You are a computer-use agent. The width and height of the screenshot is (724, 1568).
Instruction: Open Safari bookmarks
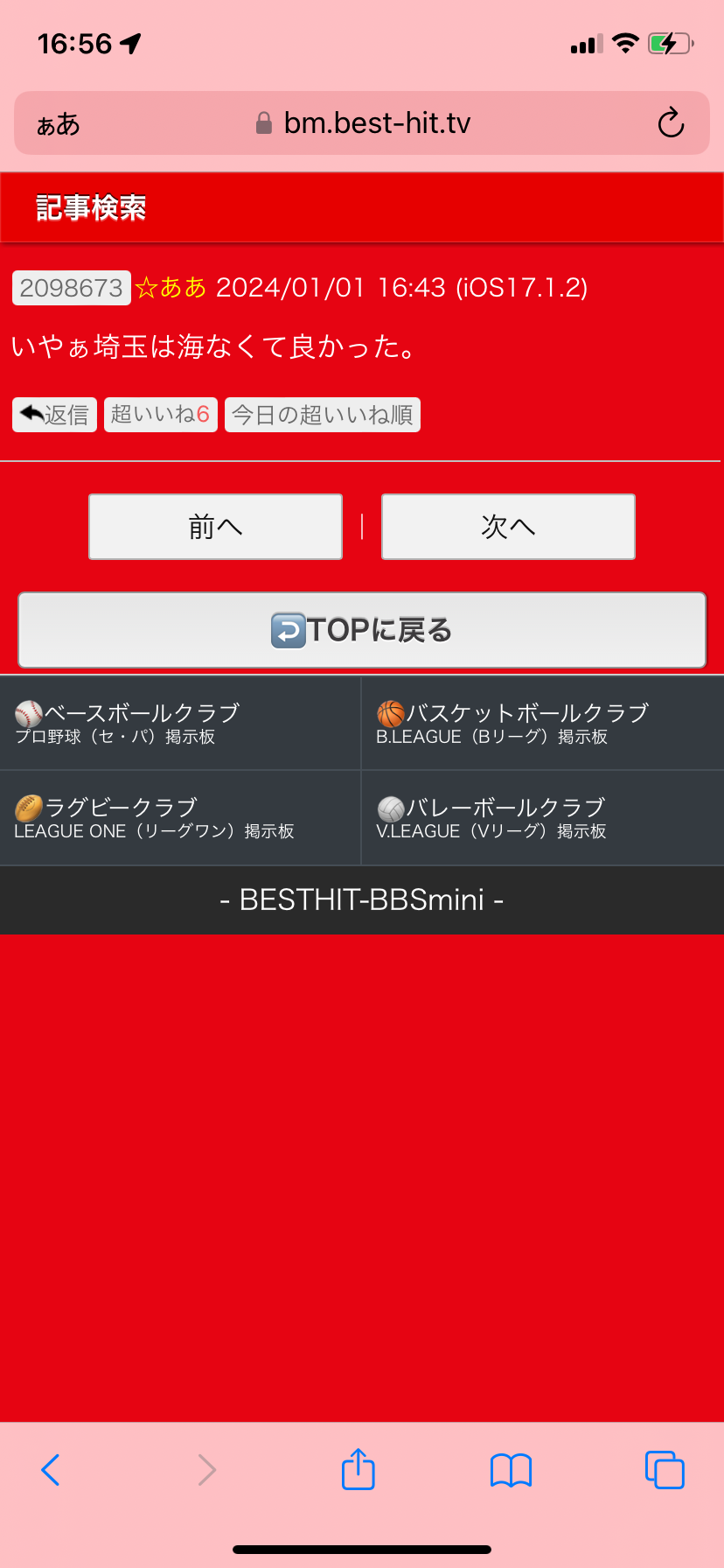(511, 1470)
